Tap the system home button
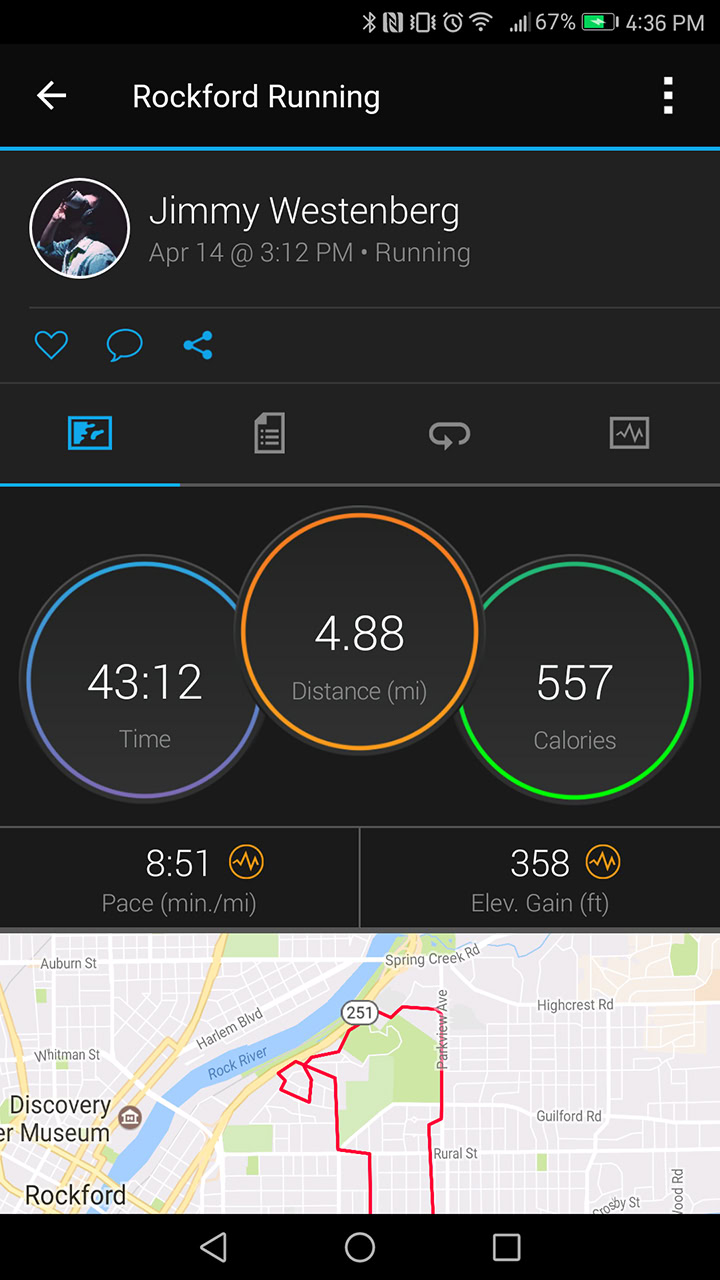 tap(360, 1247)
